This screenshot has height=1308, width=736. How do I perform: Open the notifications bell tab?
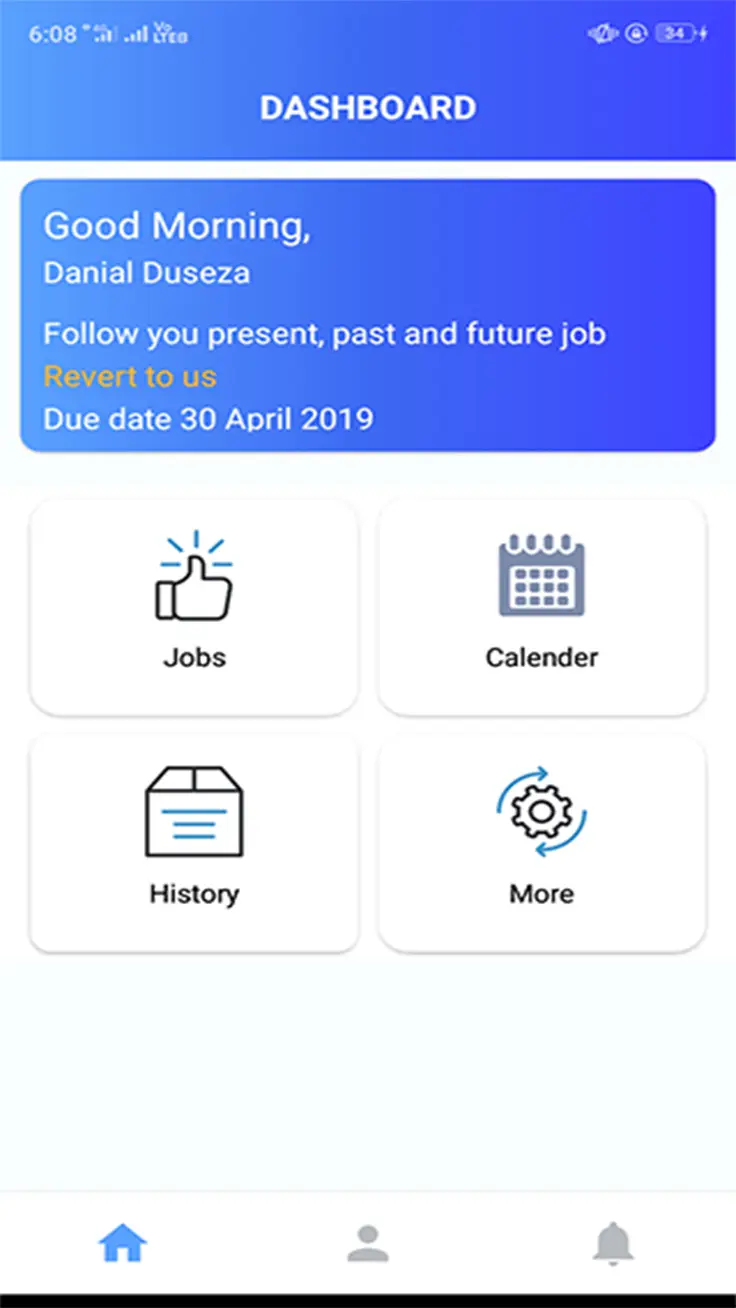click(x=613, y=1243)
